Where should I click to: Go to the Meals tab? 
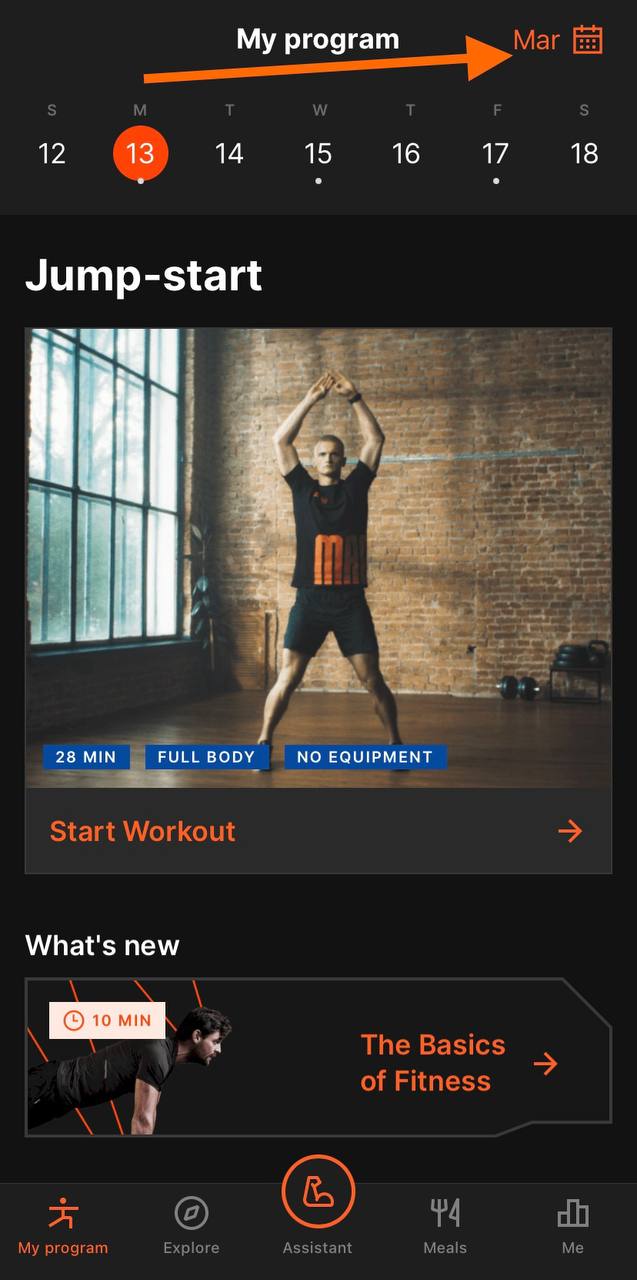click(445, 1226)
